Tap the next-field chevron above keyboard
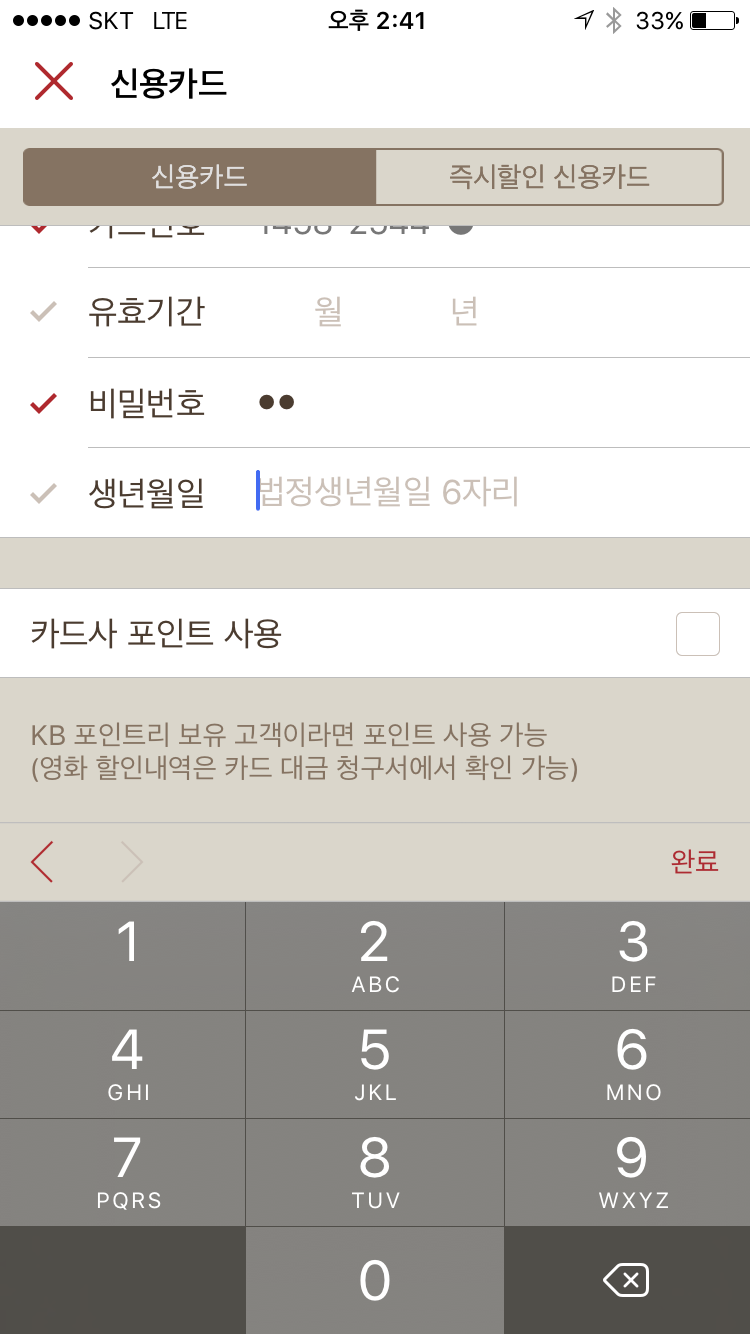750x1334 pixels. click(x=130, y=861)
